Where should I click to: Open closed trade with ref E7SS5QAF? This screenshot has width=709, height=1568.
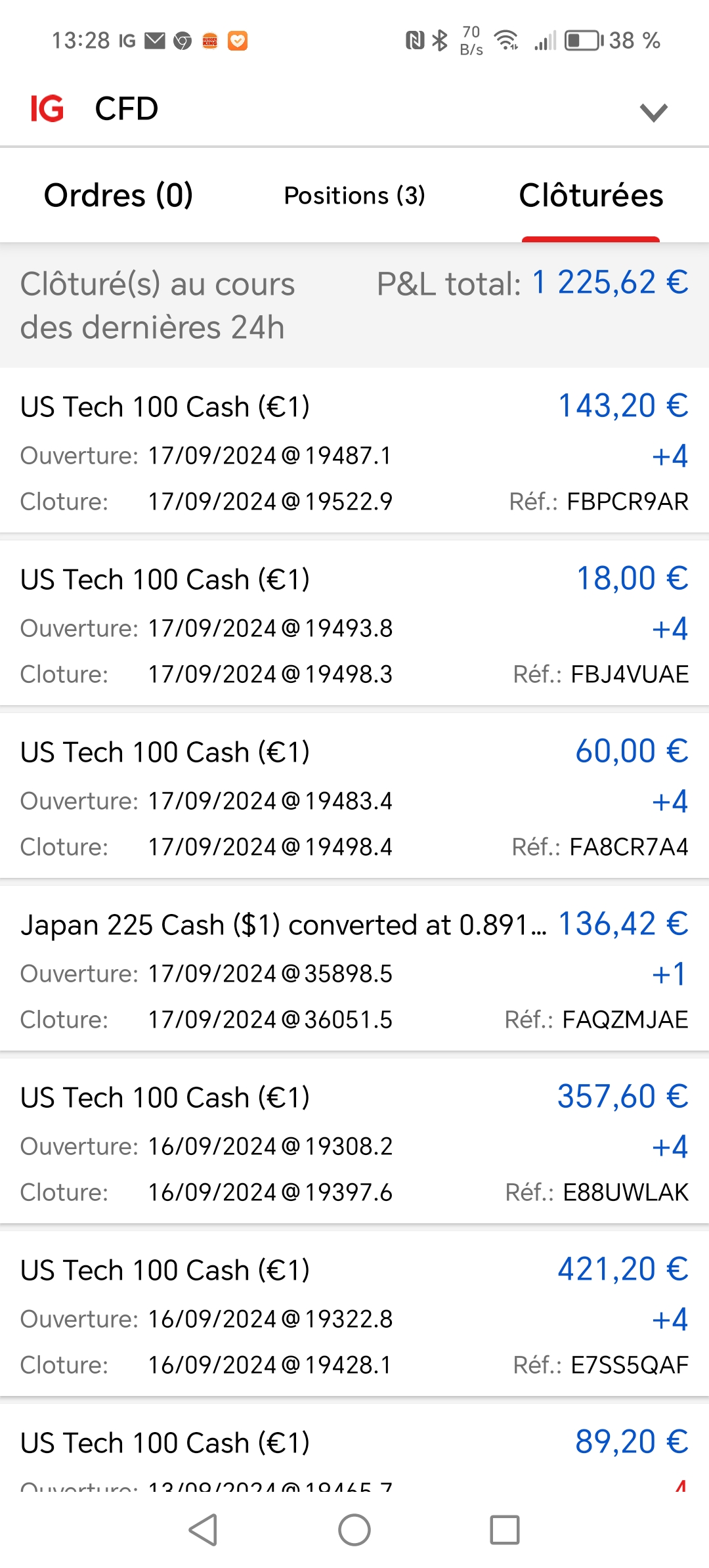pos(354,1316)
